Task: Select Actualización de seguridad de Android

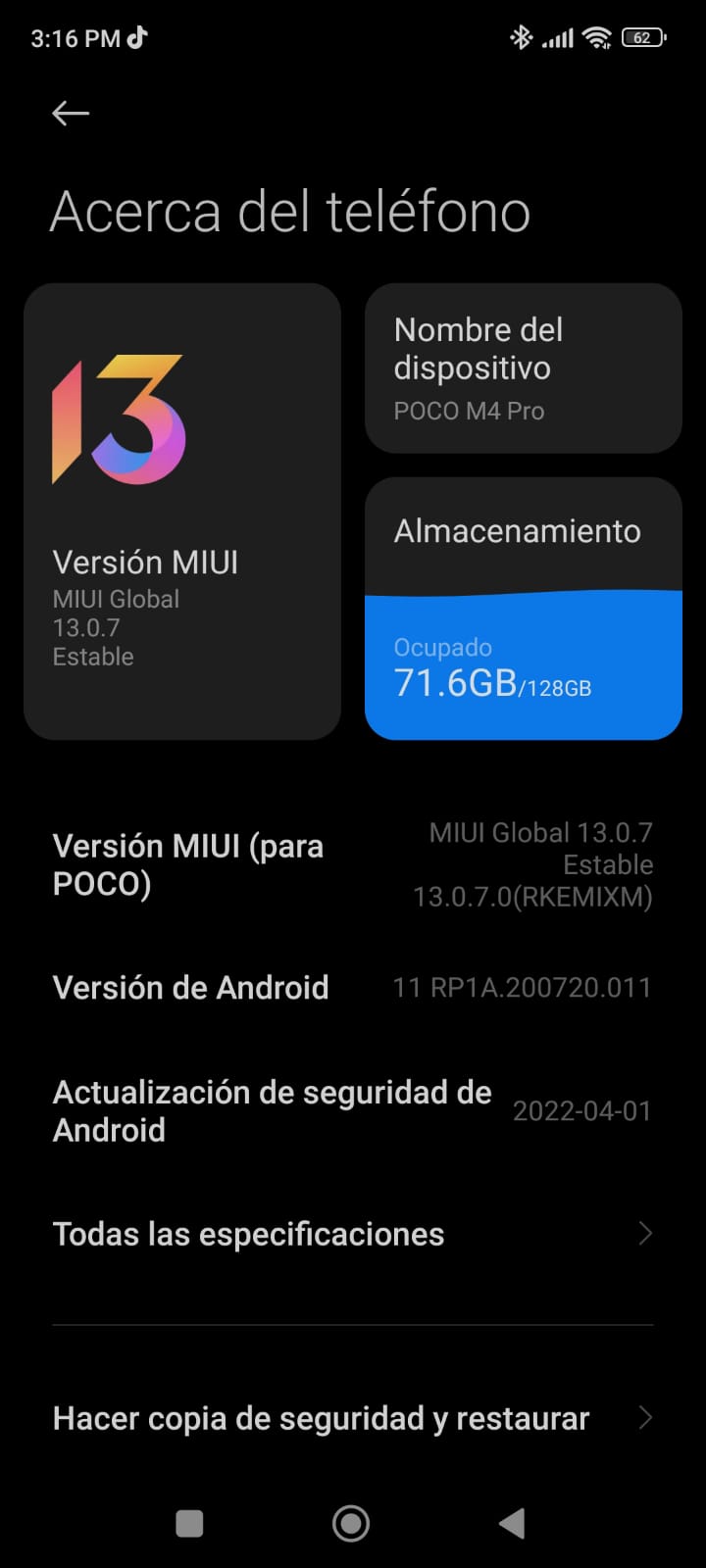Action: tap(352, 1110)
